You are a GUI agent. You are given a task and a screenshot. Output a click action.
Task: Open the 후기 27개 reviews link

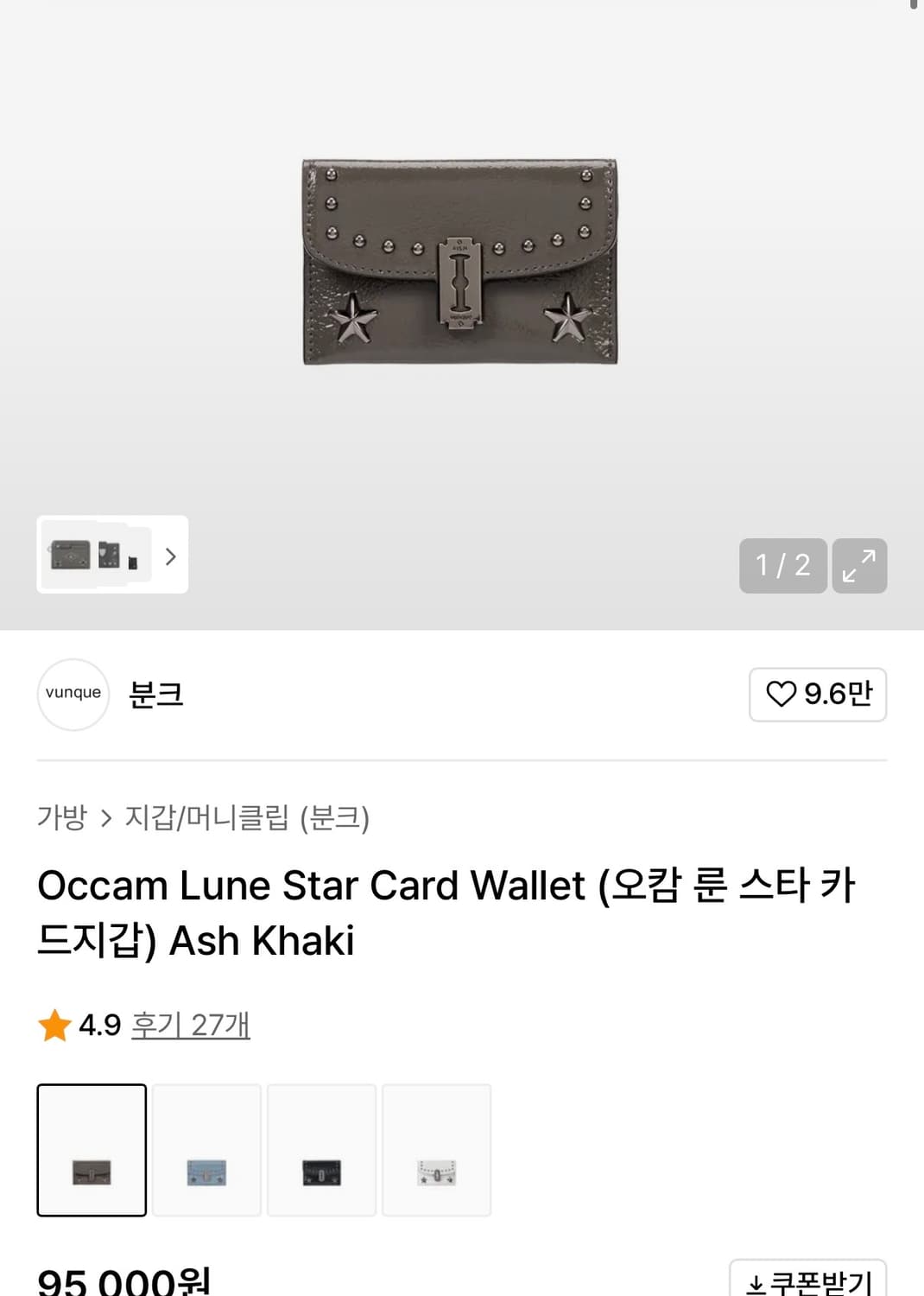coord(190,1026)
